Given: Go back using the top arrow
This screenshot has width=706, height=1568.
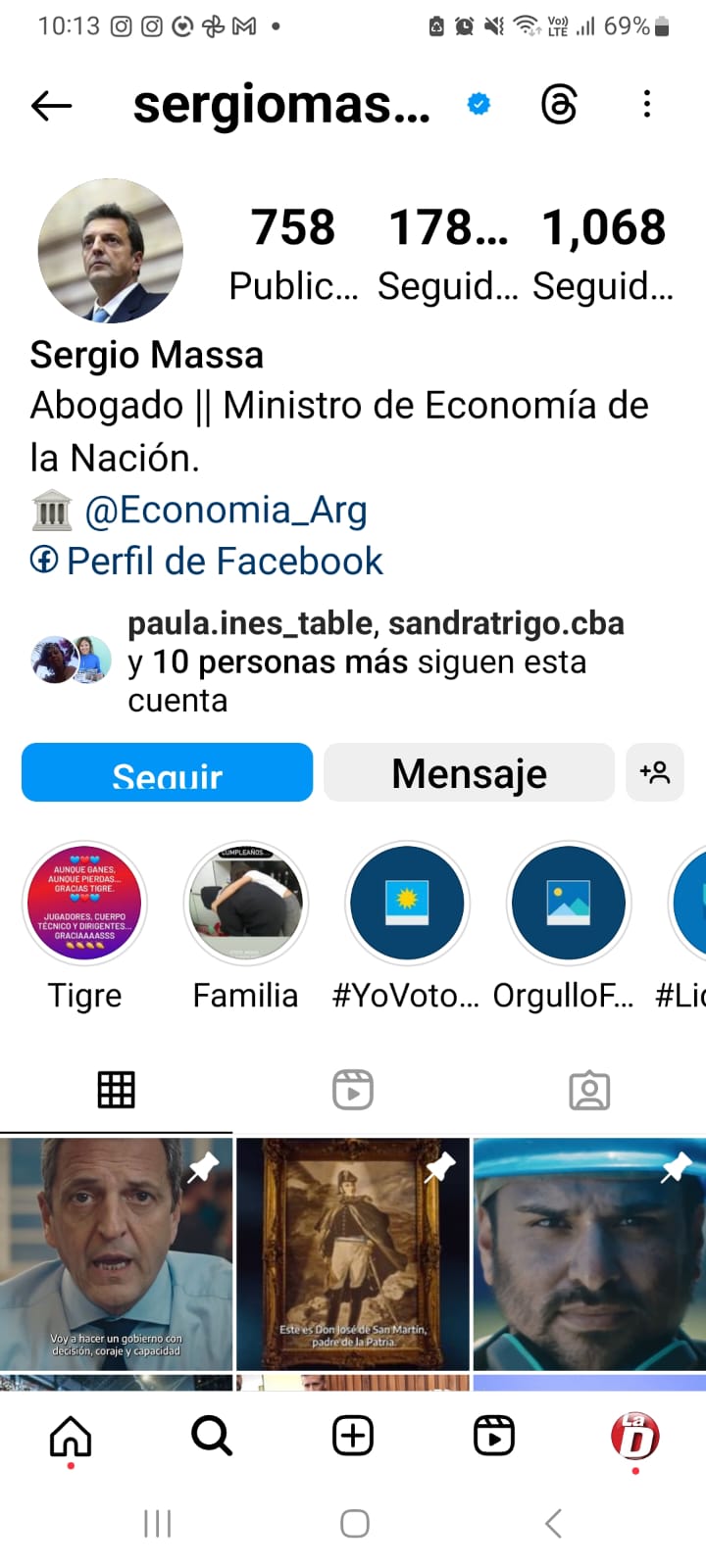Looking at the screenshot, I should (52, 105).
